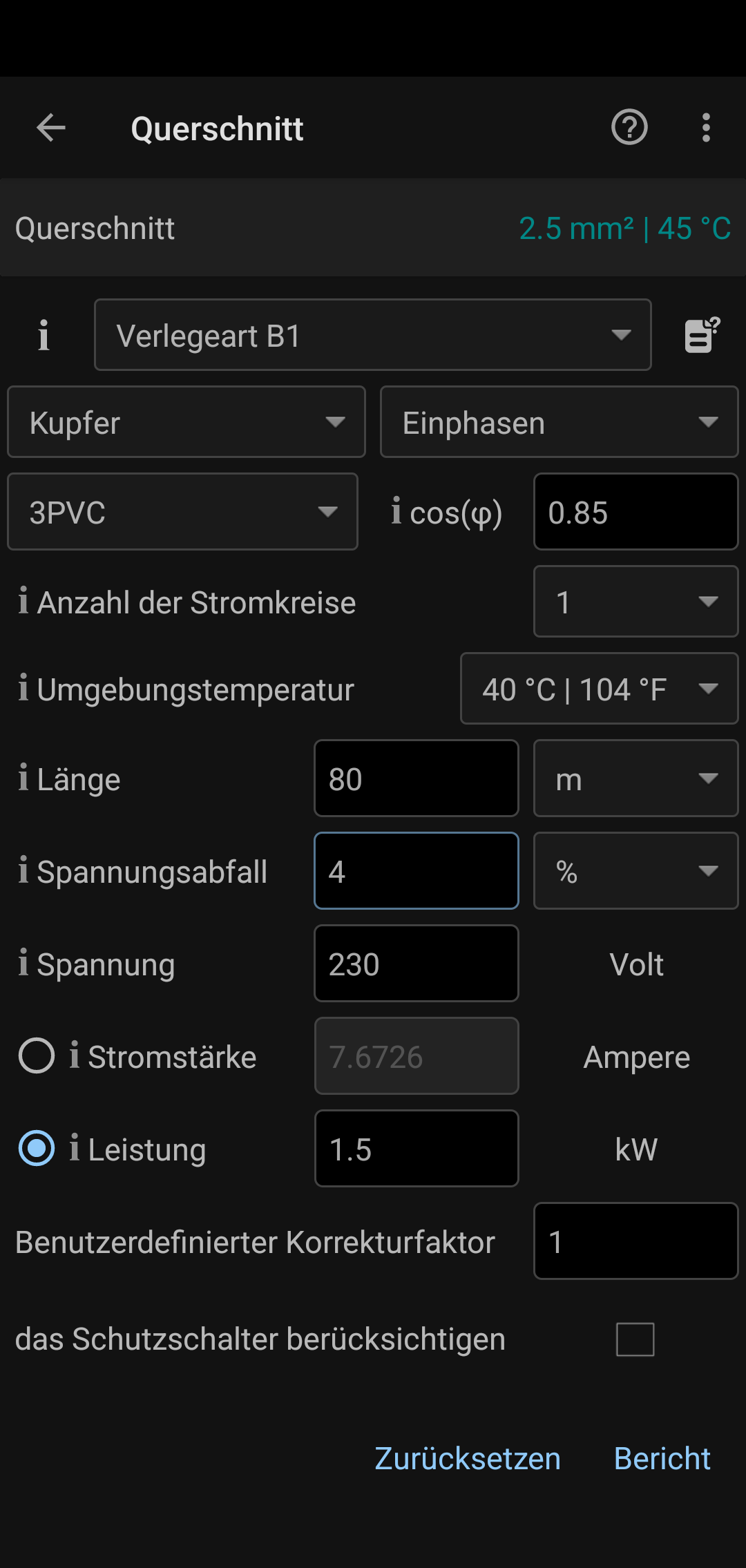Viewport: 746px width, 1568px height.
Task: Open the notes icon beside Verlegeart
Action: (702, 336)
